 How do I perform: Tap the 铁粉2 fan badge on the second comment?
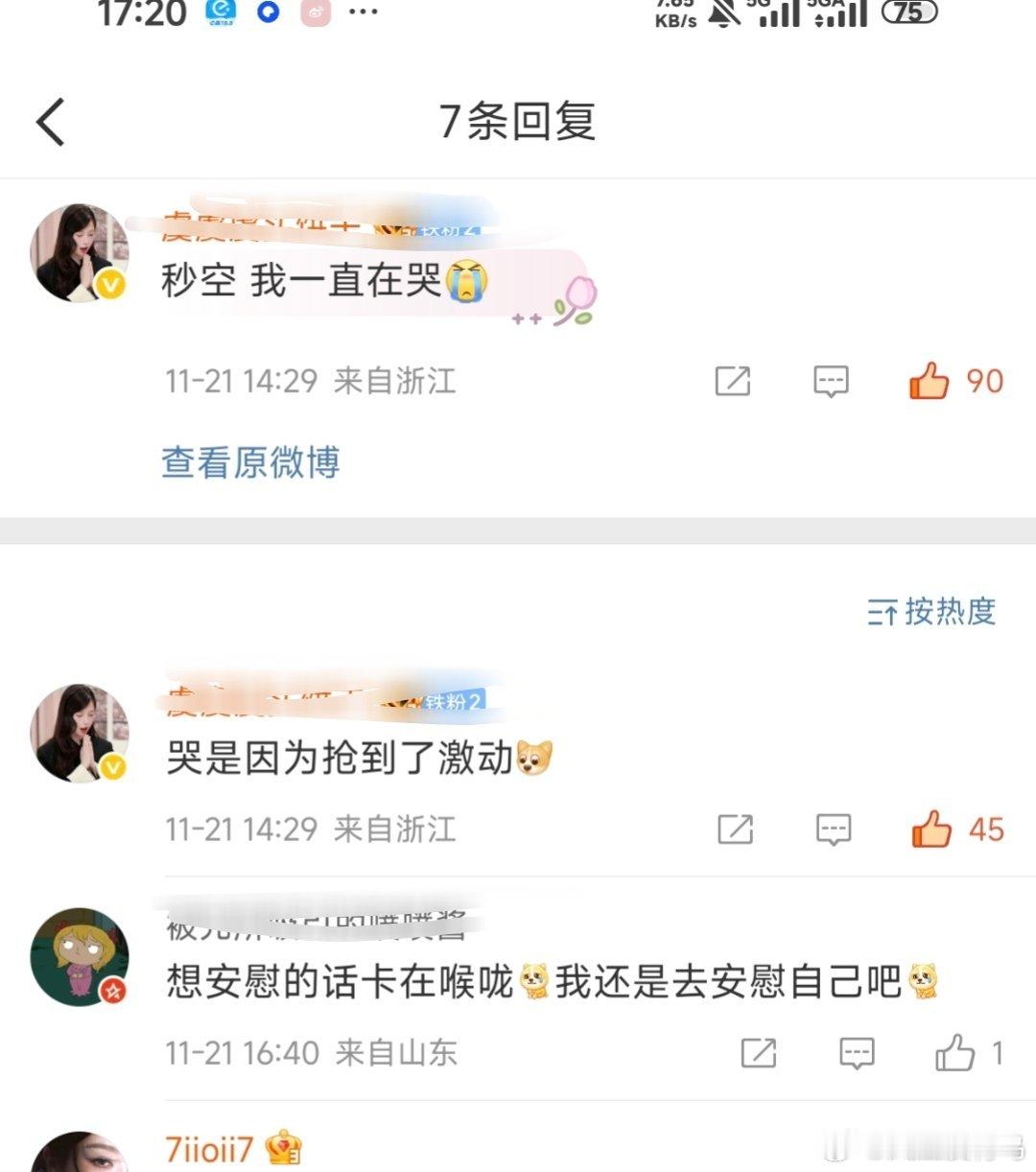(458, 703)
